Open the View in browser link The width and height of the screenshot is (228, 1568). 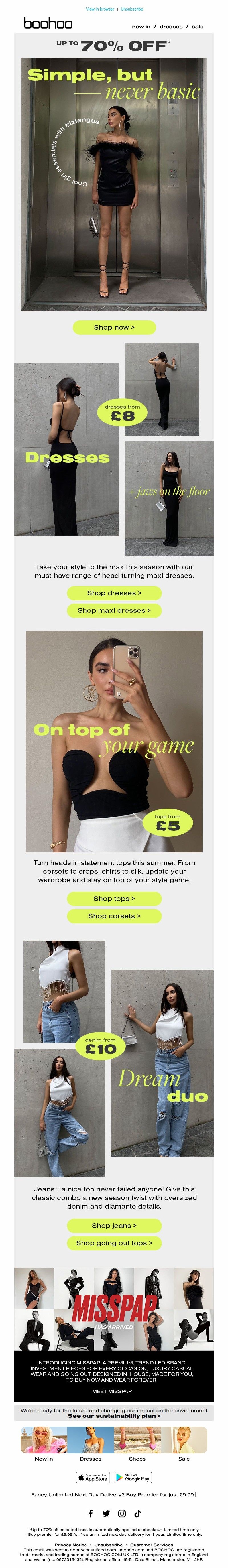(100, 9)
